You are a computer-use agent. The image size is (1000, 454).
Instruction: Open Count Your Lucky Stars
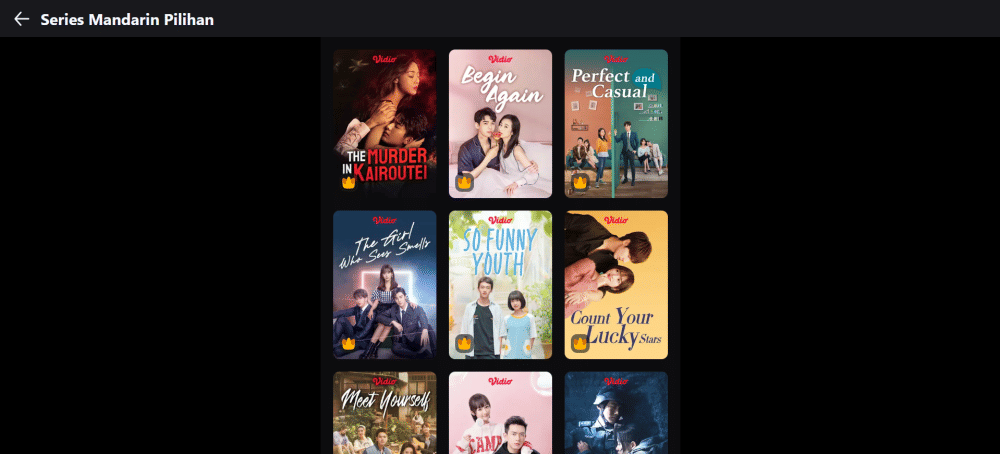coord(616,284)
